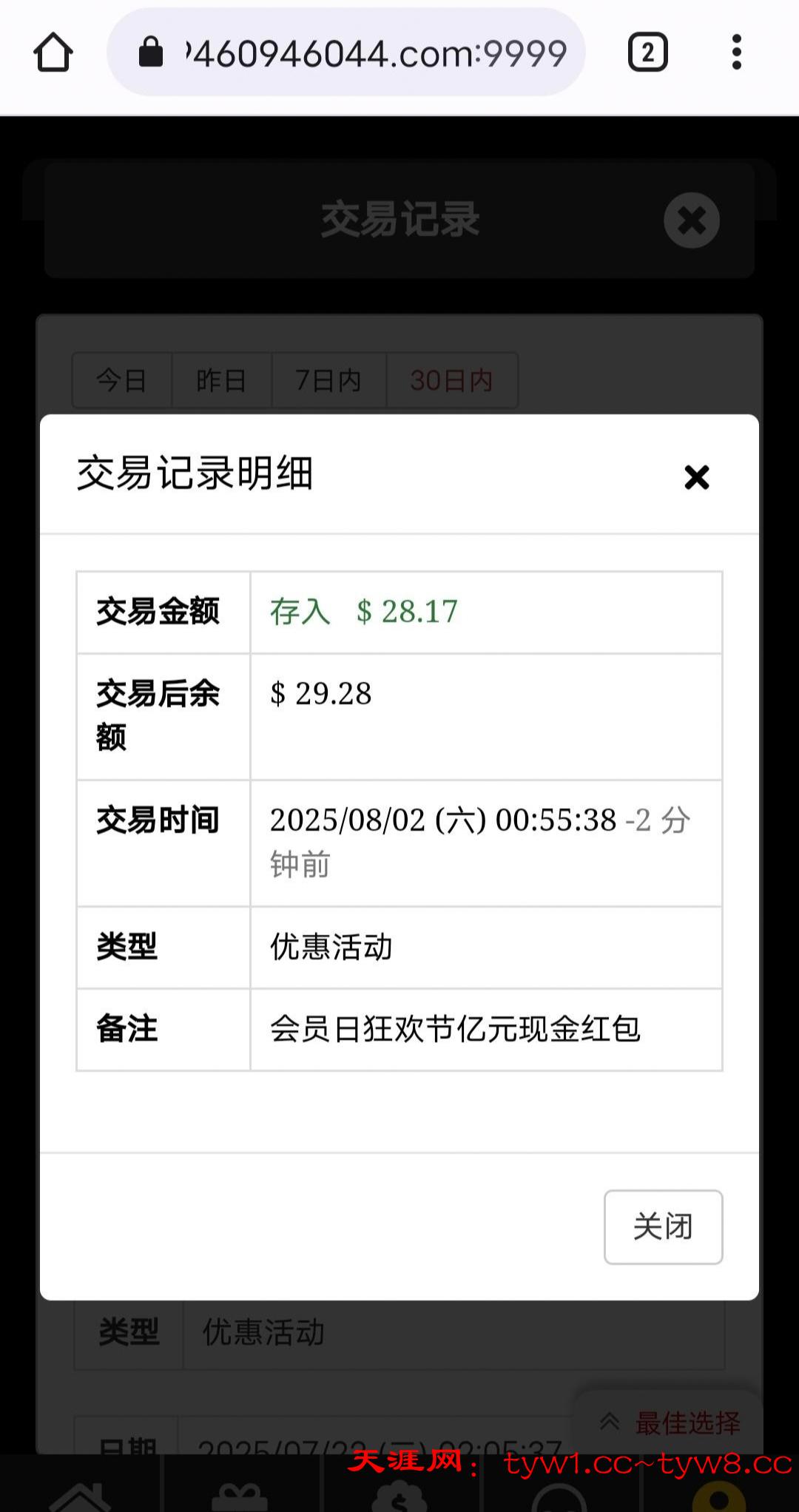The width and height of the screenshot is (799, 1512).
Task: Open the browser home page
Action: coord(53,53)
